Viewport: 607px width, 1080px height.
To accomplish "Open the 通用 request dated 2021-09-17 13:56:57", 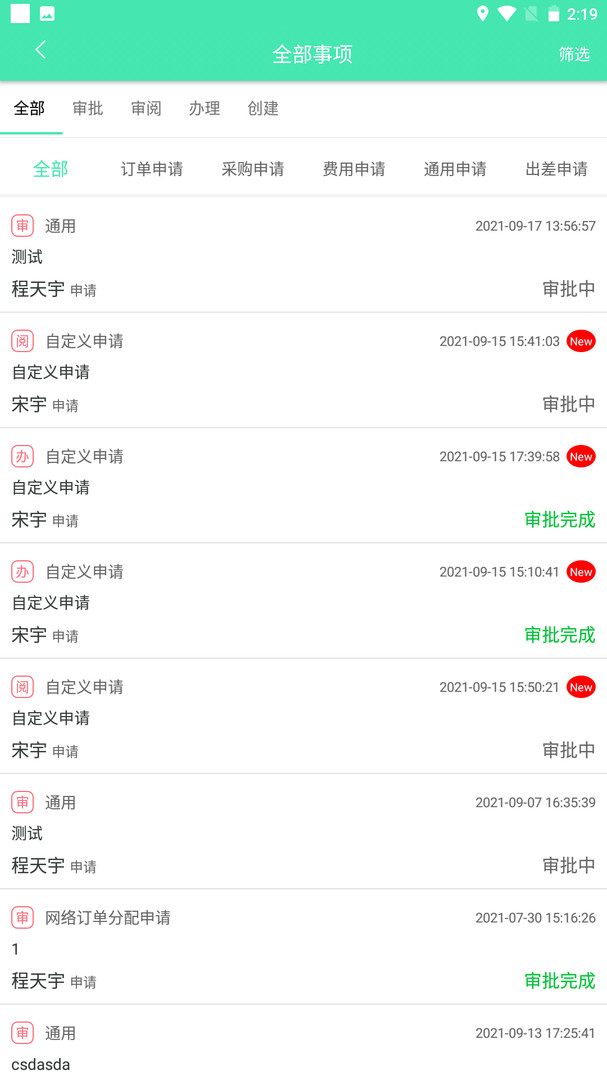I will (303, 257).
